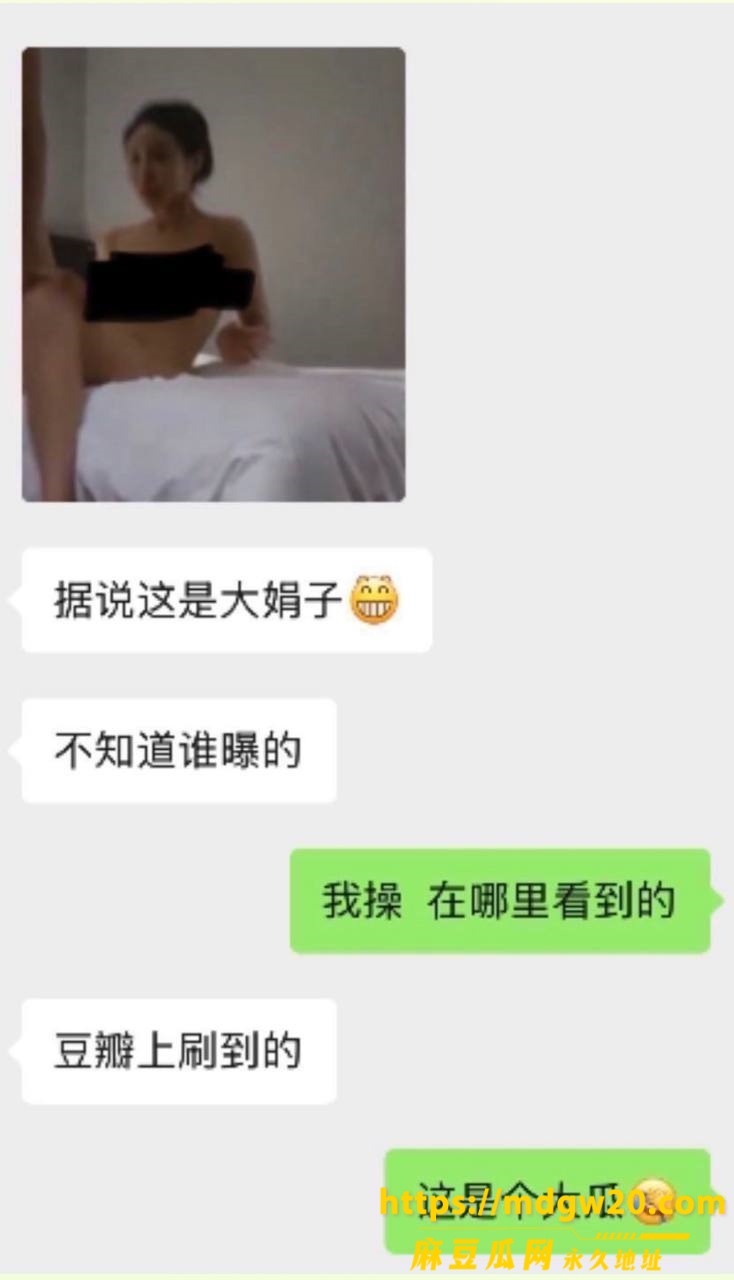The height and width of the screenshot is (1280, 734).
Task: Open the photo message in the chat
Action: coord(214,274)
